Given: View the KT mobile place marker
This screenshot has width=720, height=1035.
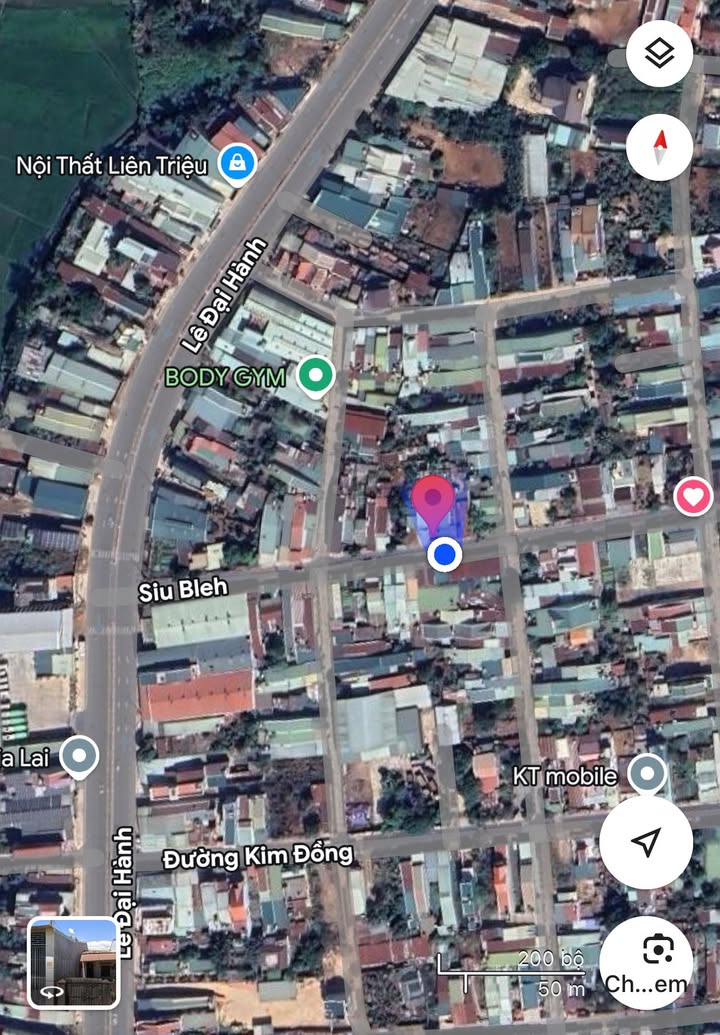Looking at the screenshot, I should tap(648, 773).
